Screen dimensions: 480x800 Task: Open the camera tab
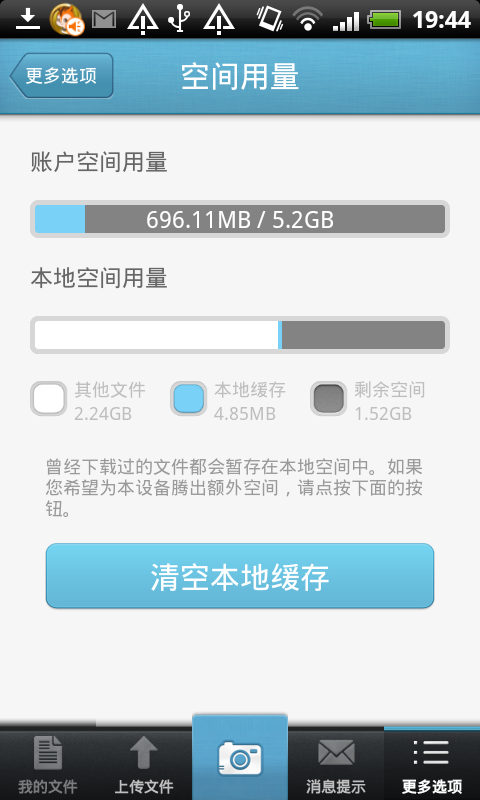click(240, 758)
